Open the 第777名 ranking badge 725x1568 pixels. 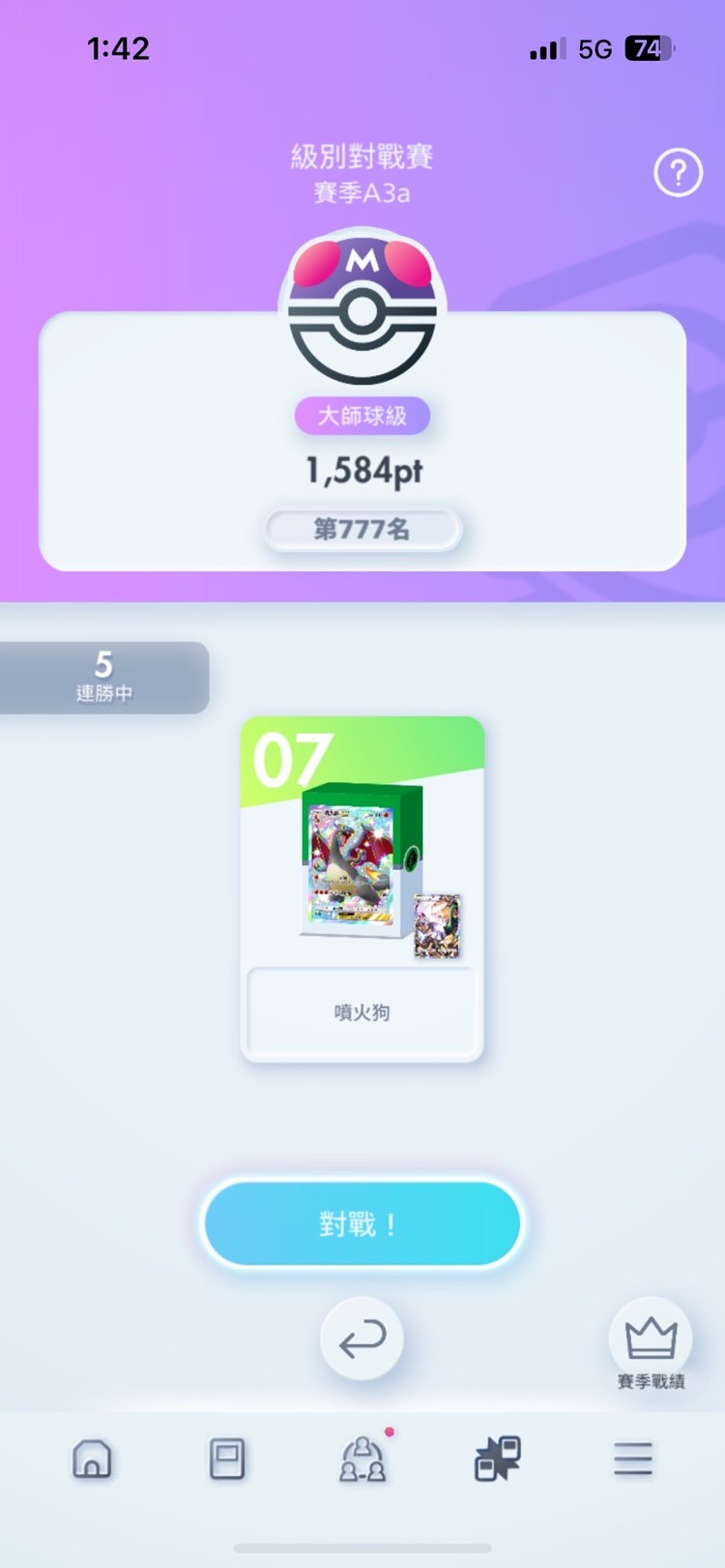(362, 530)
